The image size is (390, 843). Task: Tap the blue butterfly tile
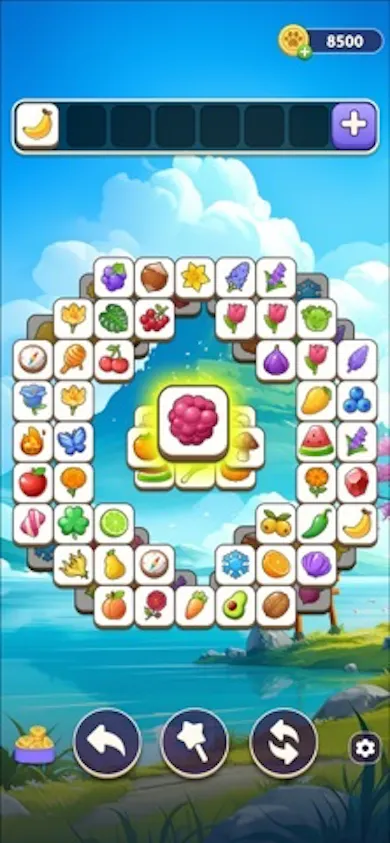74,441
